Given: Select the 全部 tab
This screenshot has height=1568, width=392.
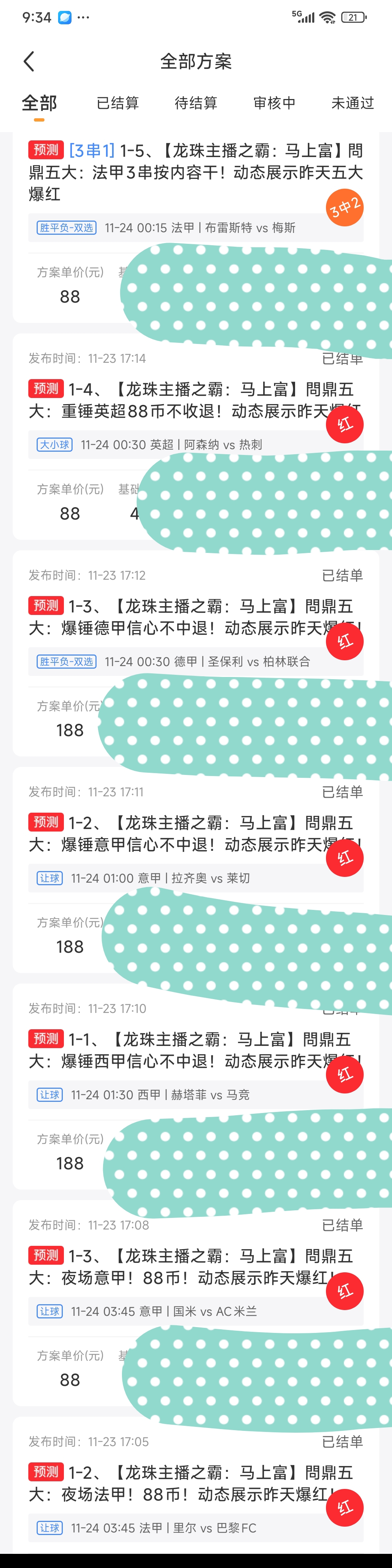Looking at the screenshot, I should (x=40, y=103).
